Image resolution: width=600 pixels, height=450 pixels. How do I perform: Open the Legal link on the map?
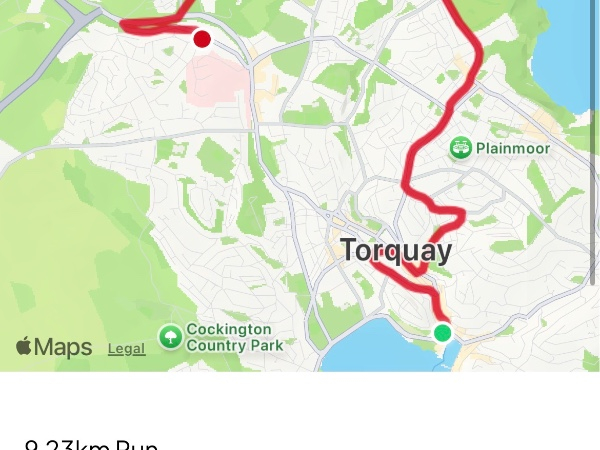pyautogui.click(x=126, y=349)
